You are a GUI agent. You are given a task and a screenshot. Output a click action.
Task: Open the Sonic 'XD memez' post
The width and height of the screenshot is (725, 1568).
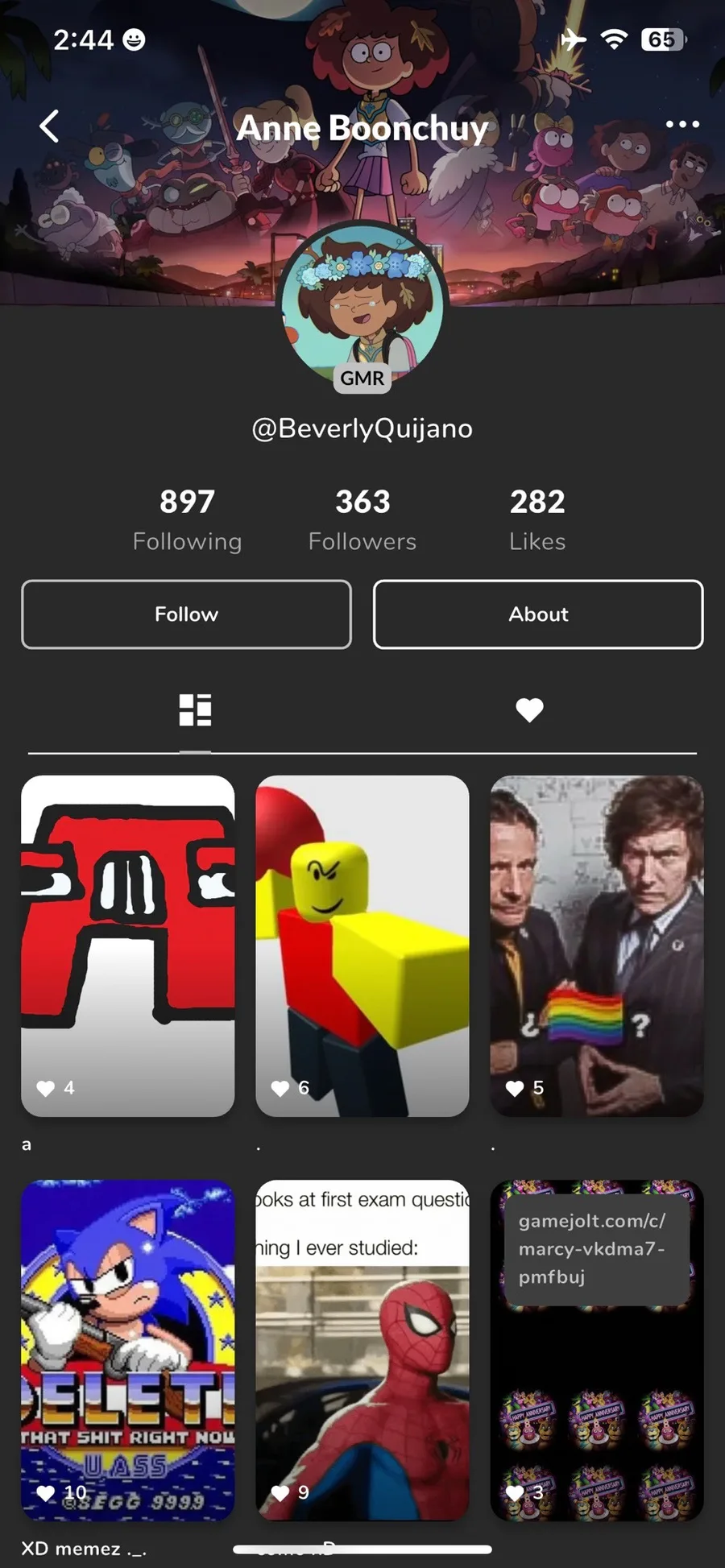tap(128, 1350)
